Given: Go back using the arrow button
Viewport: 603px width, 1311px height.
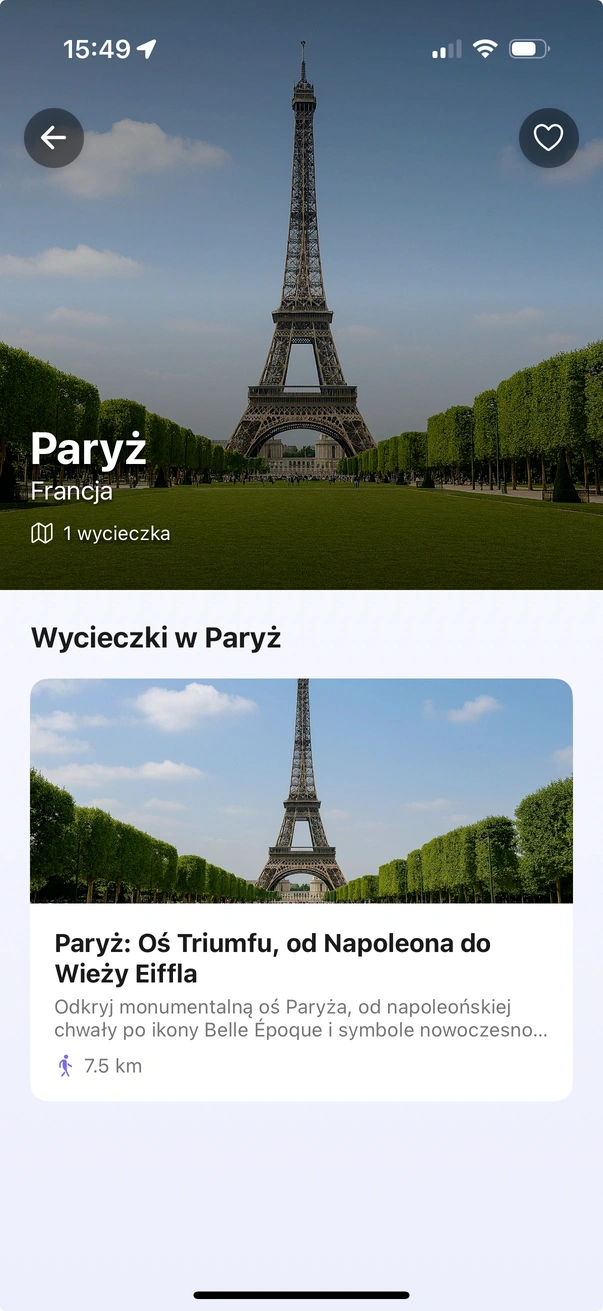Looking at the screenshot, I should (54, 138).
